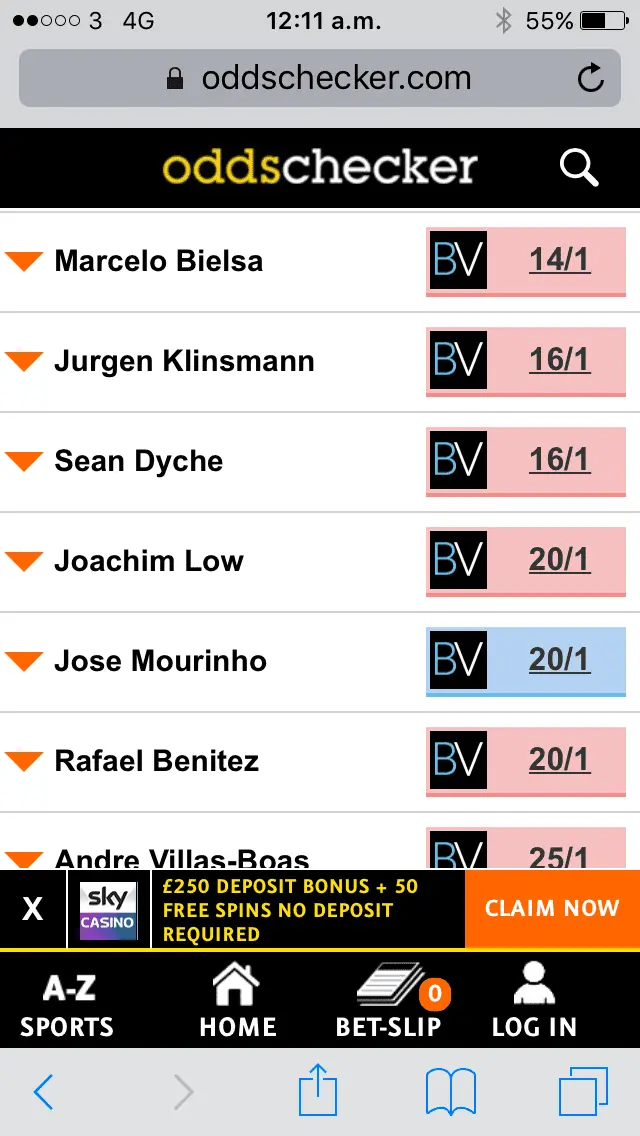Image resolution: width=640 pixels, height=1136 pixels.
Task: Expand the Sean Dyche row
Action: [24, 462]
